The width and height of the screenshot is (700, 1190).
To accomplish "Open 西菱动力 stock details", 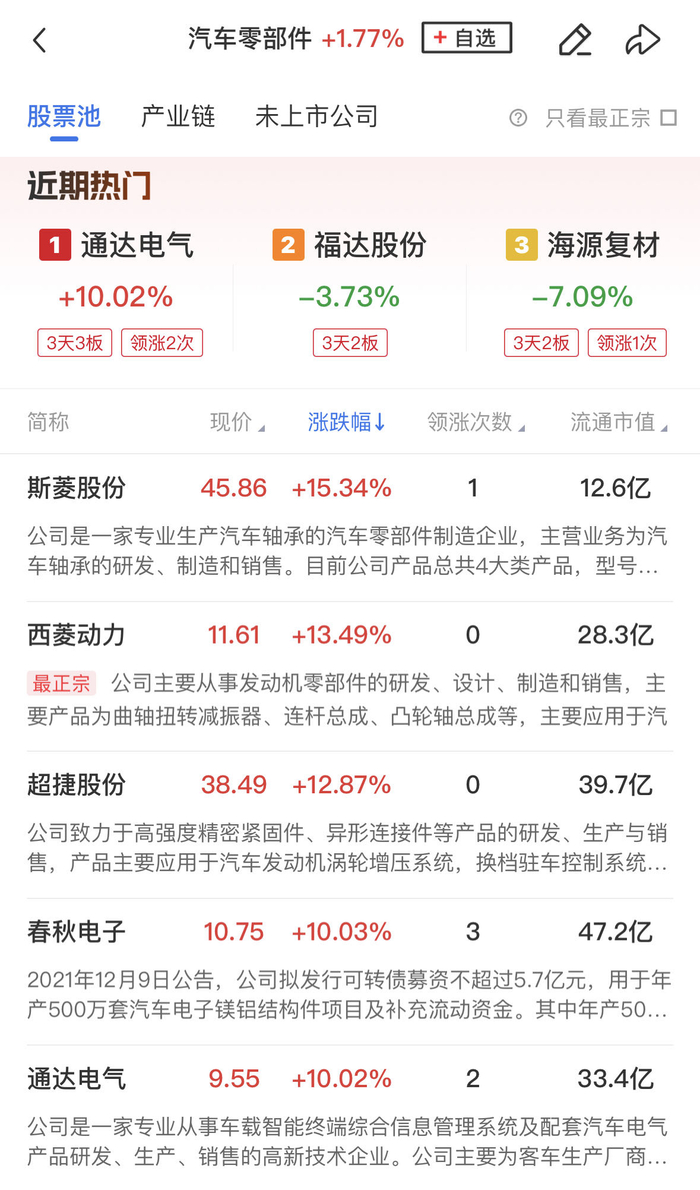I will [x=350, y=675].
